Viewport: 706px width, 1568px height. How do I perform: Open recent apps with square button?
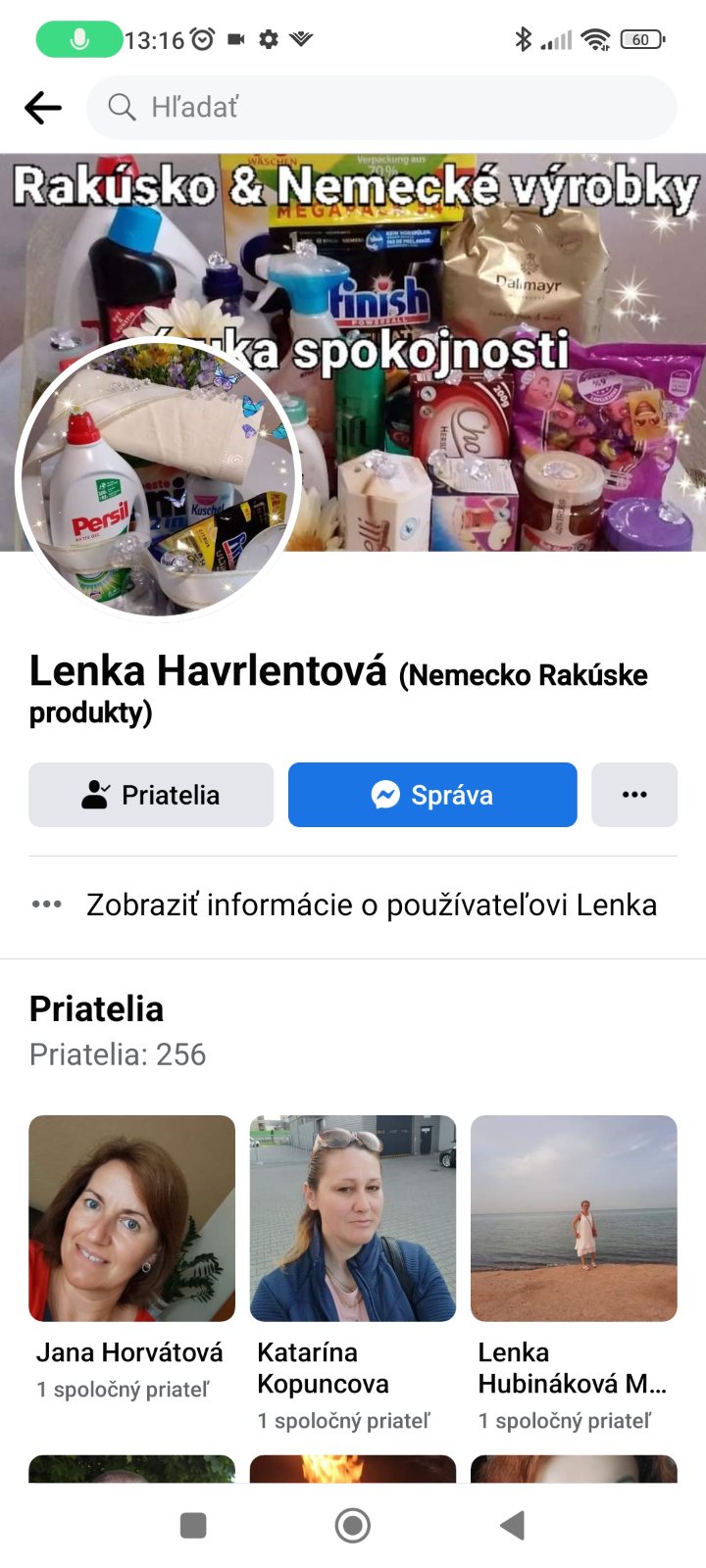pyautogui.click(x=193, y=1525)
